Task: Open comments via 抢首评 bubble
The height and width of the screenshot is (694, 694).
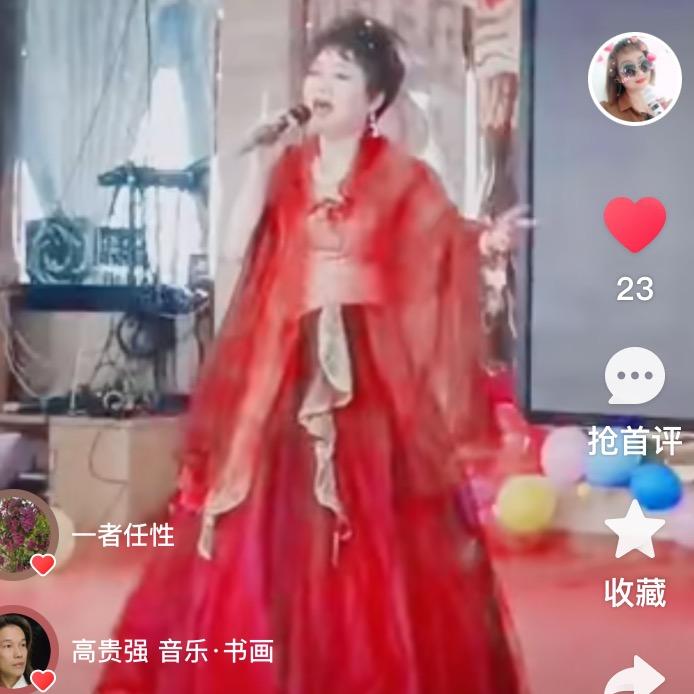Action: coord(634,377)
